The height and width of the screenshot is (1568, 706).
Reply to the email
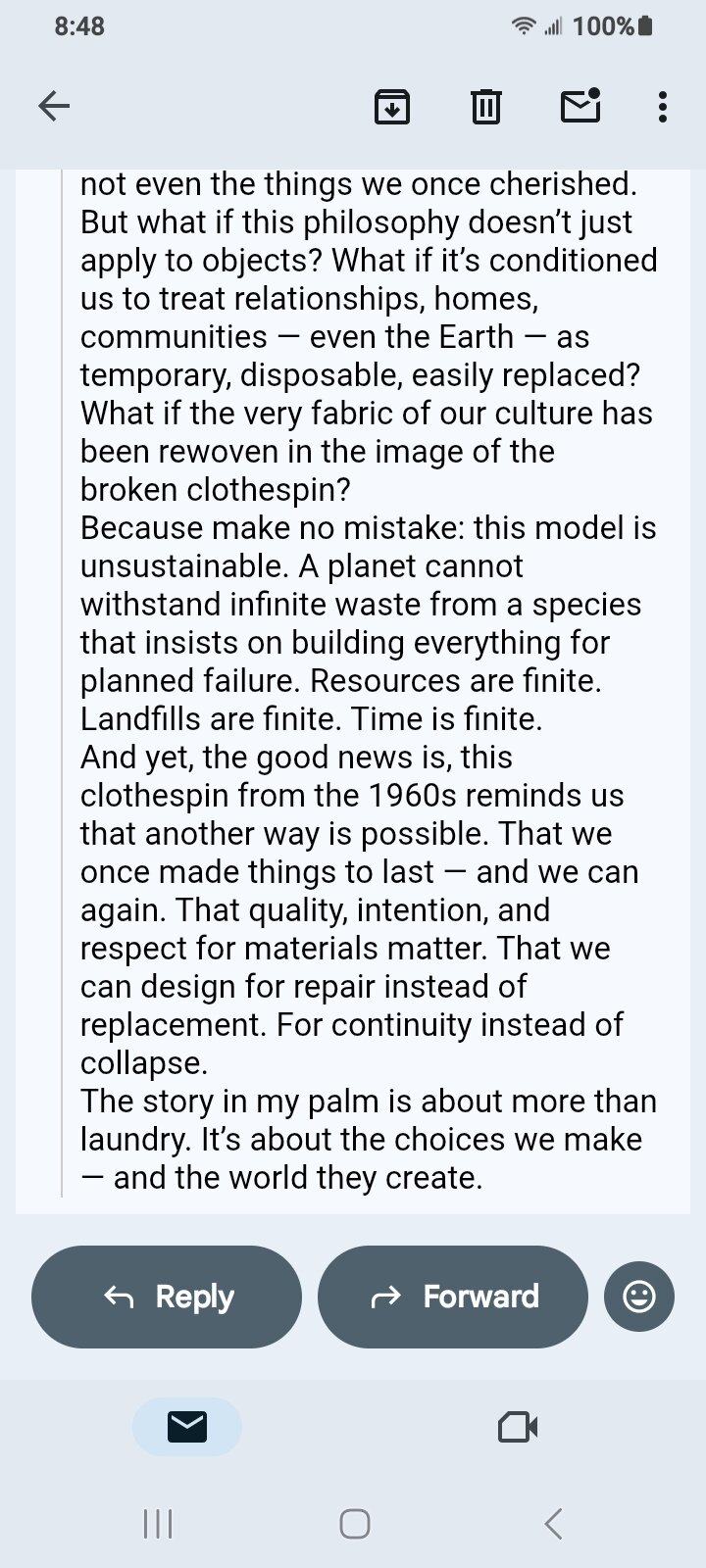[166, 1297]
